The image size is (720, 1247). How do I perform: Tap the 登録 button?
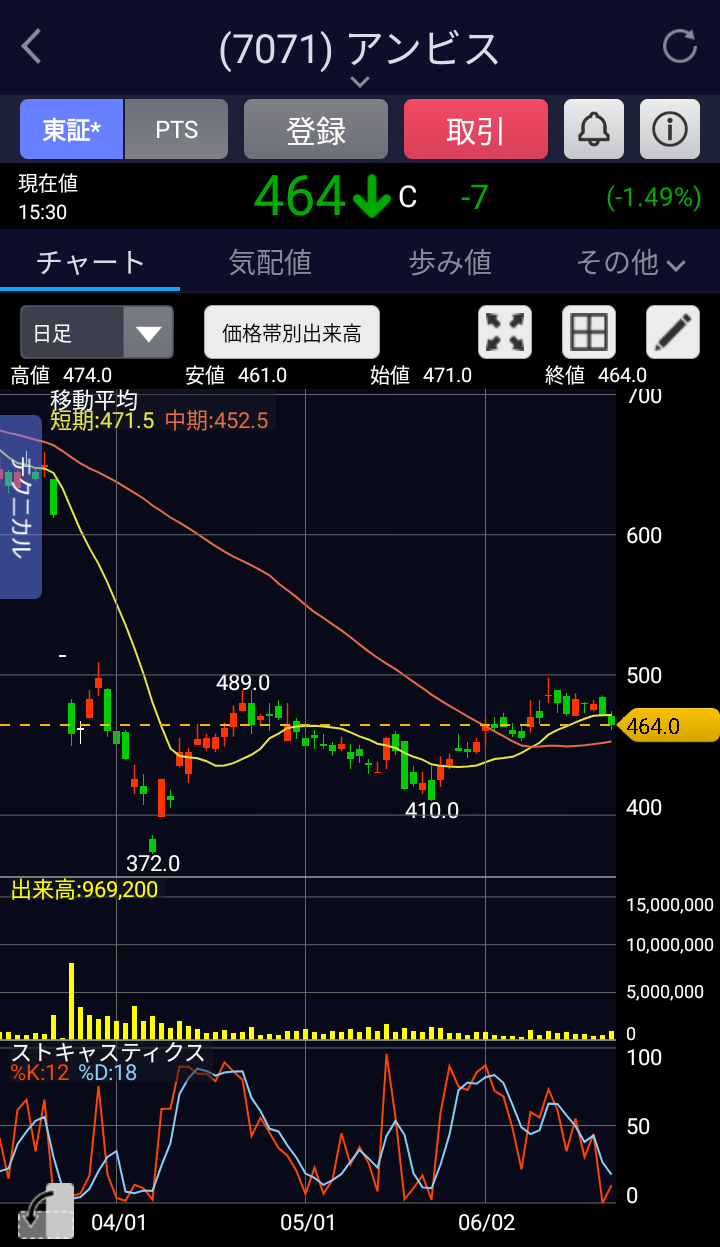click(x=316, y=129)
